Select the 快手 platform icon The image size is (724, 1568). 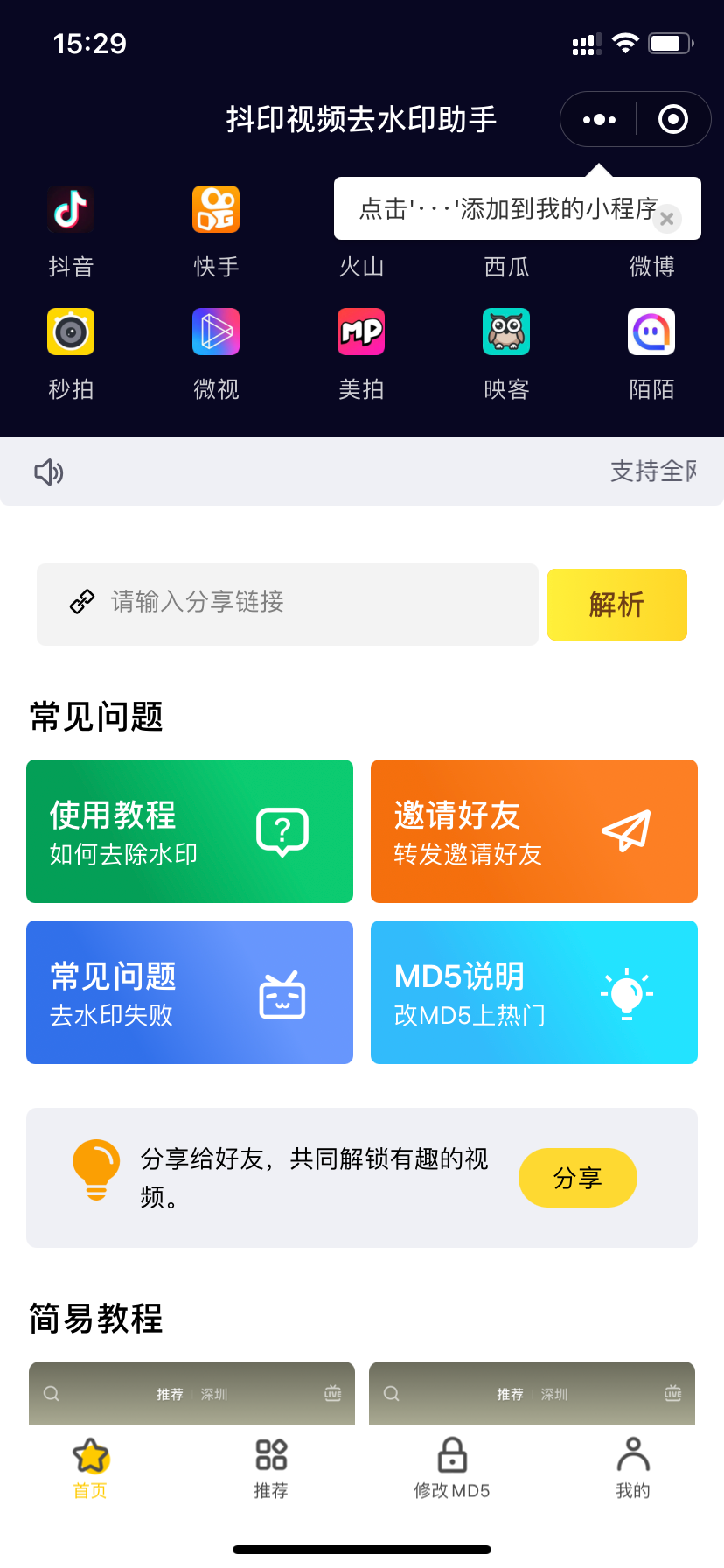216,210
